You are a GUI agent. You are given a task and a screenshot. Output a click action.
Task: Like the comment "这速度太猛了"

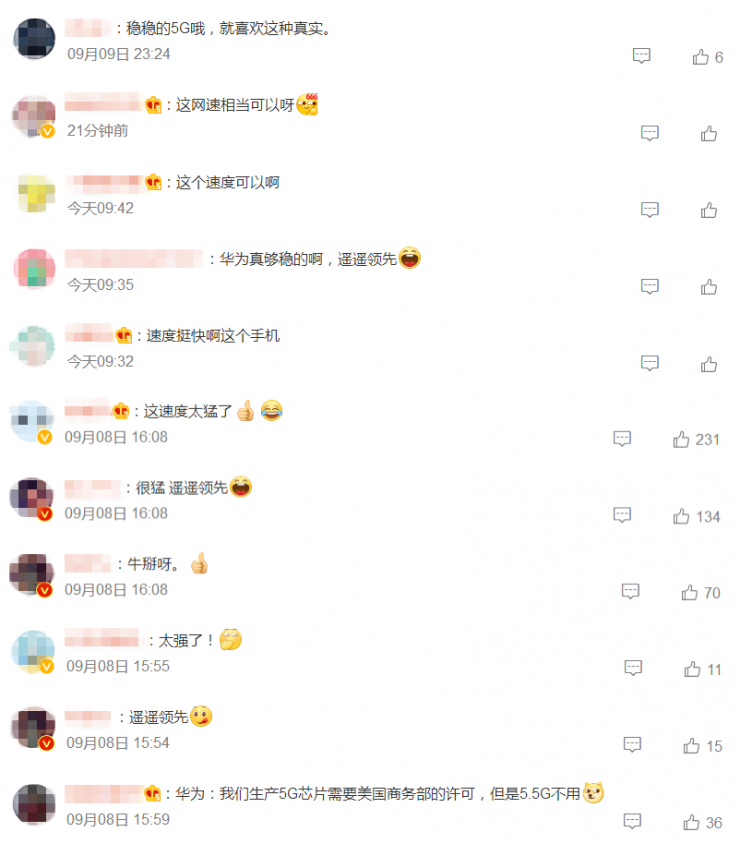click(682, 439)
